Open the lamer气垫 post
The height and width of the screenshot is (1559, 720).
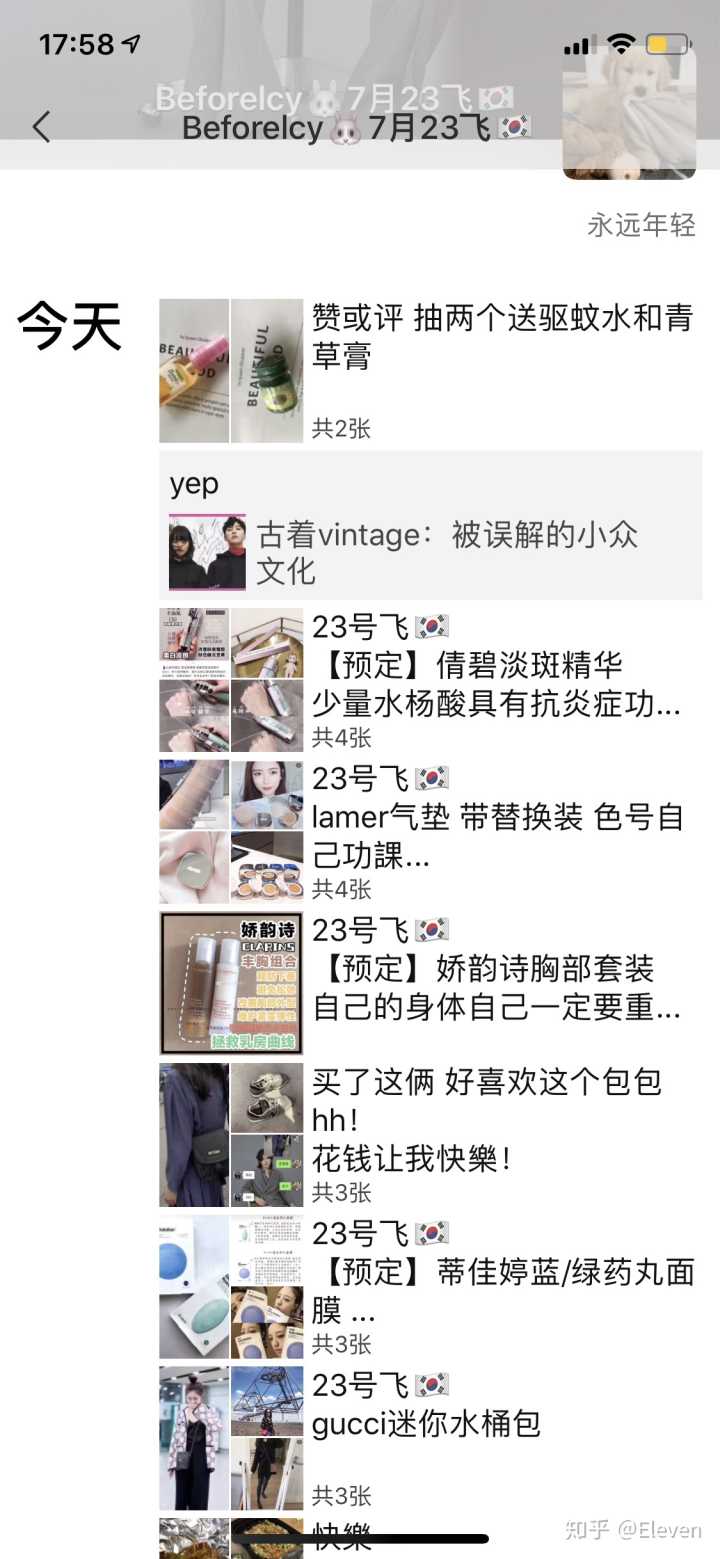(x=496, y=818)
